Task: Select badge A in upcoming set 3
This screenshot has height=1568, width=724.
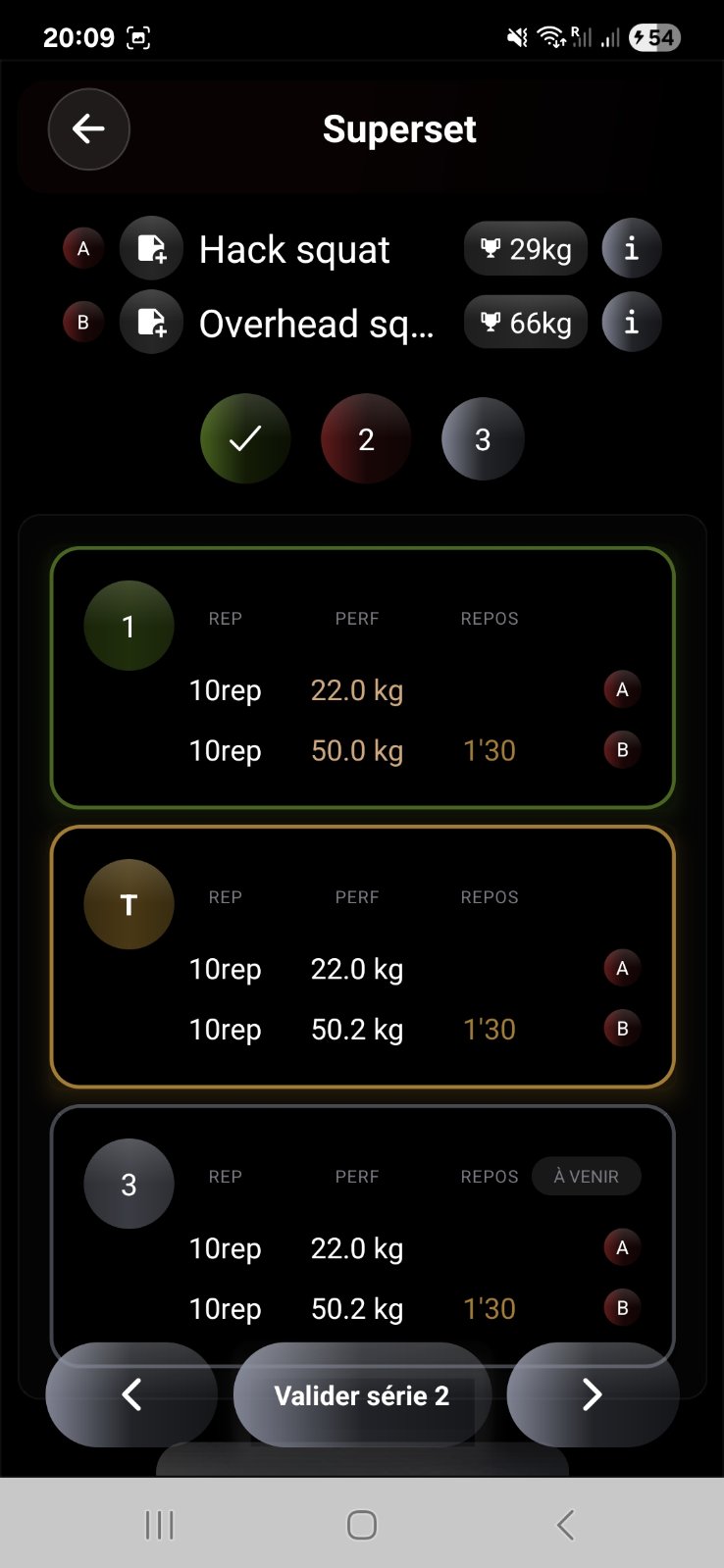Action: 621,1247
